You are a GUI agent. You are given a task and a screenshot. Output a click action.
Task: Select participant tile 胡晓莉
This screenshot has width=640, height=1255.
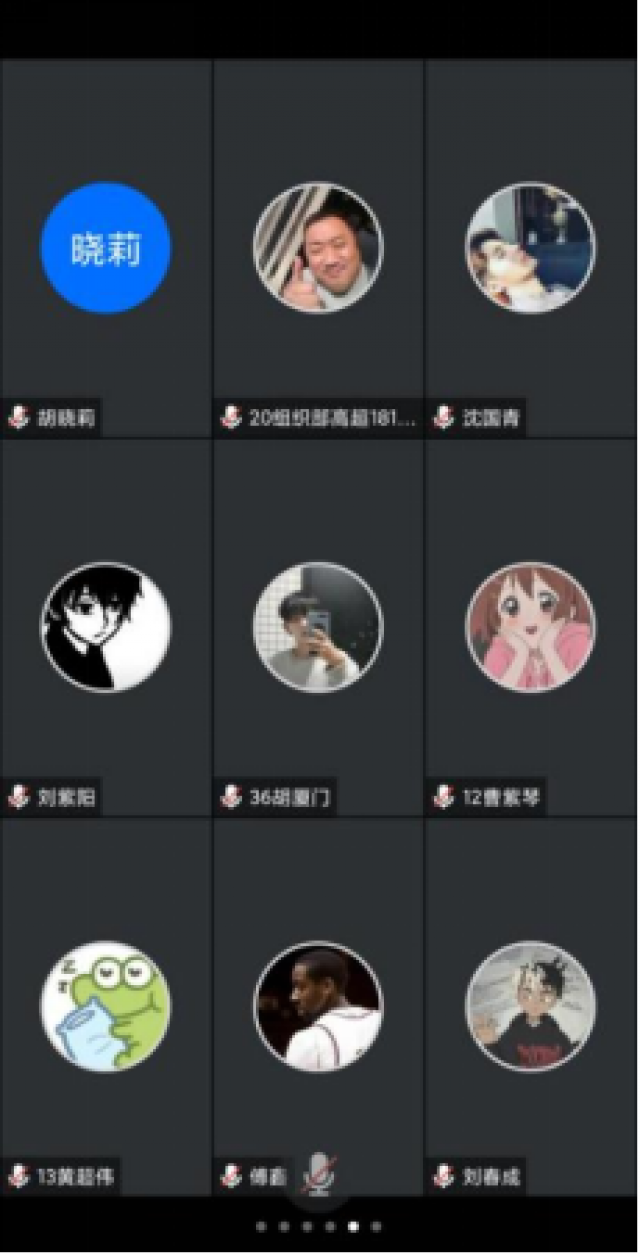pyautogui.click(x=105, y=247)
